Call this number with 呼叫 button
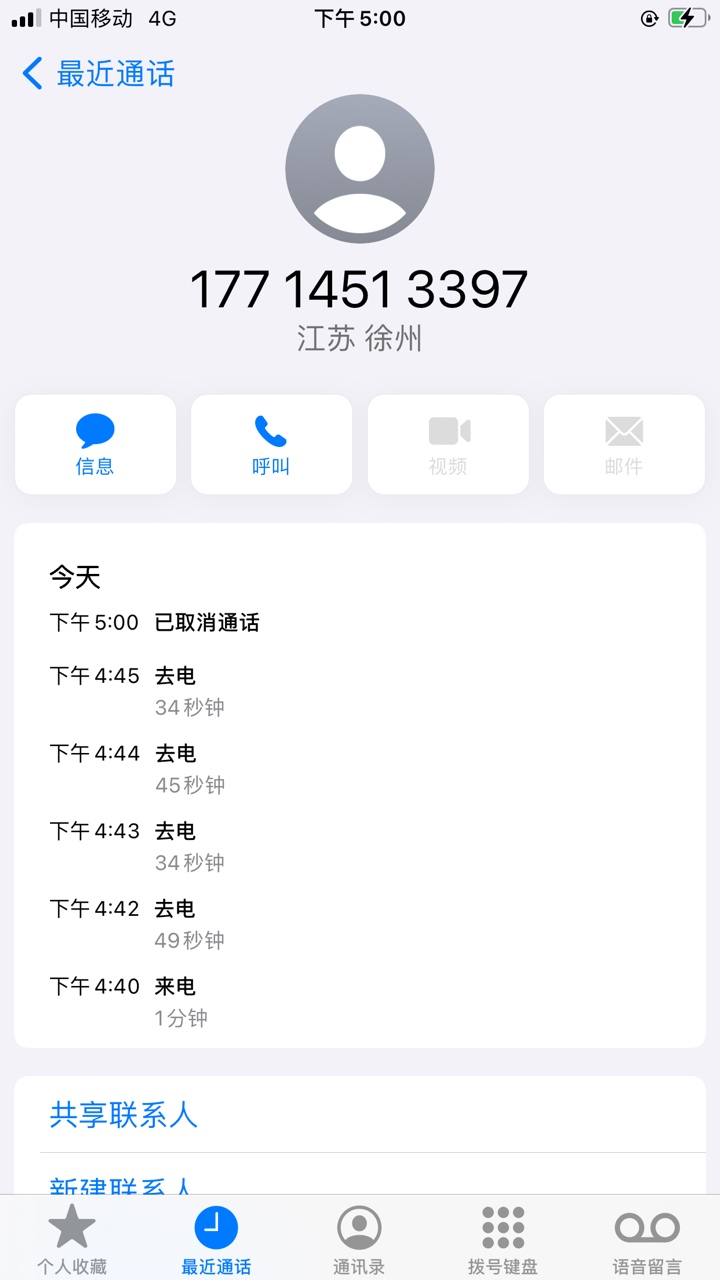 pyautogui.click(x=271, y=444)
